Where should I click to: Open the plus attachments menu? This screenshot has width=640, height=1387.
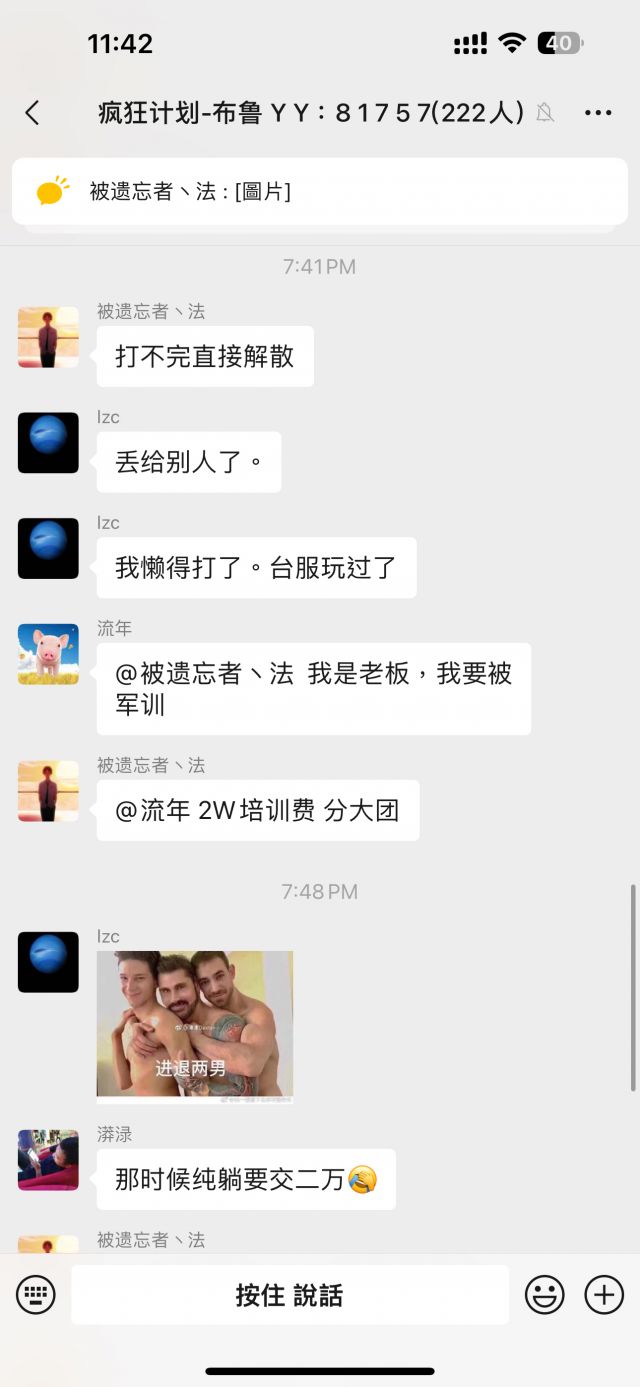pos(604,1295)
